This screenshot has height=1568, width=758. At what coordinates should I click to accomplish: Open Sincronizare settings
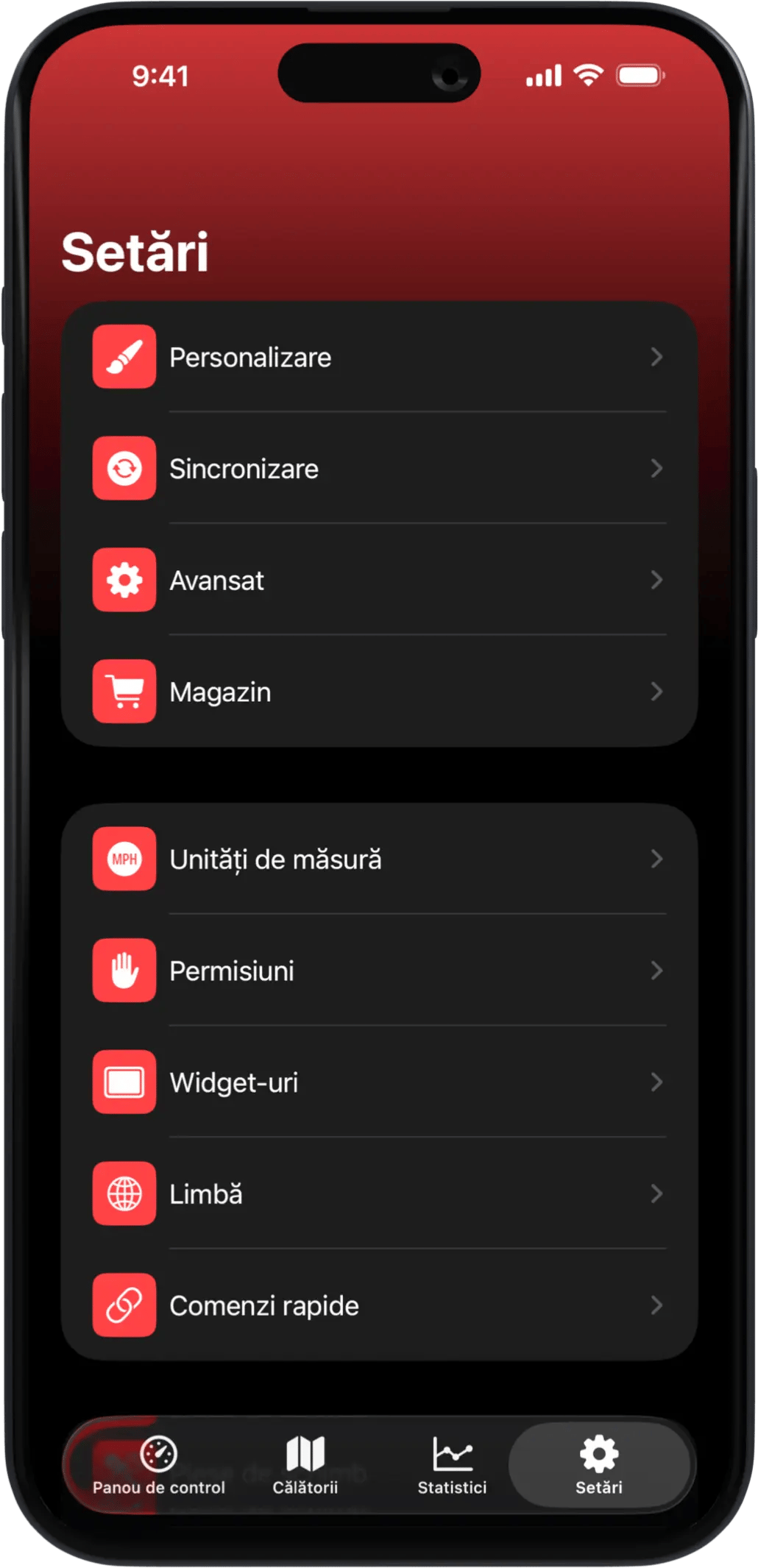click(378, 469)
